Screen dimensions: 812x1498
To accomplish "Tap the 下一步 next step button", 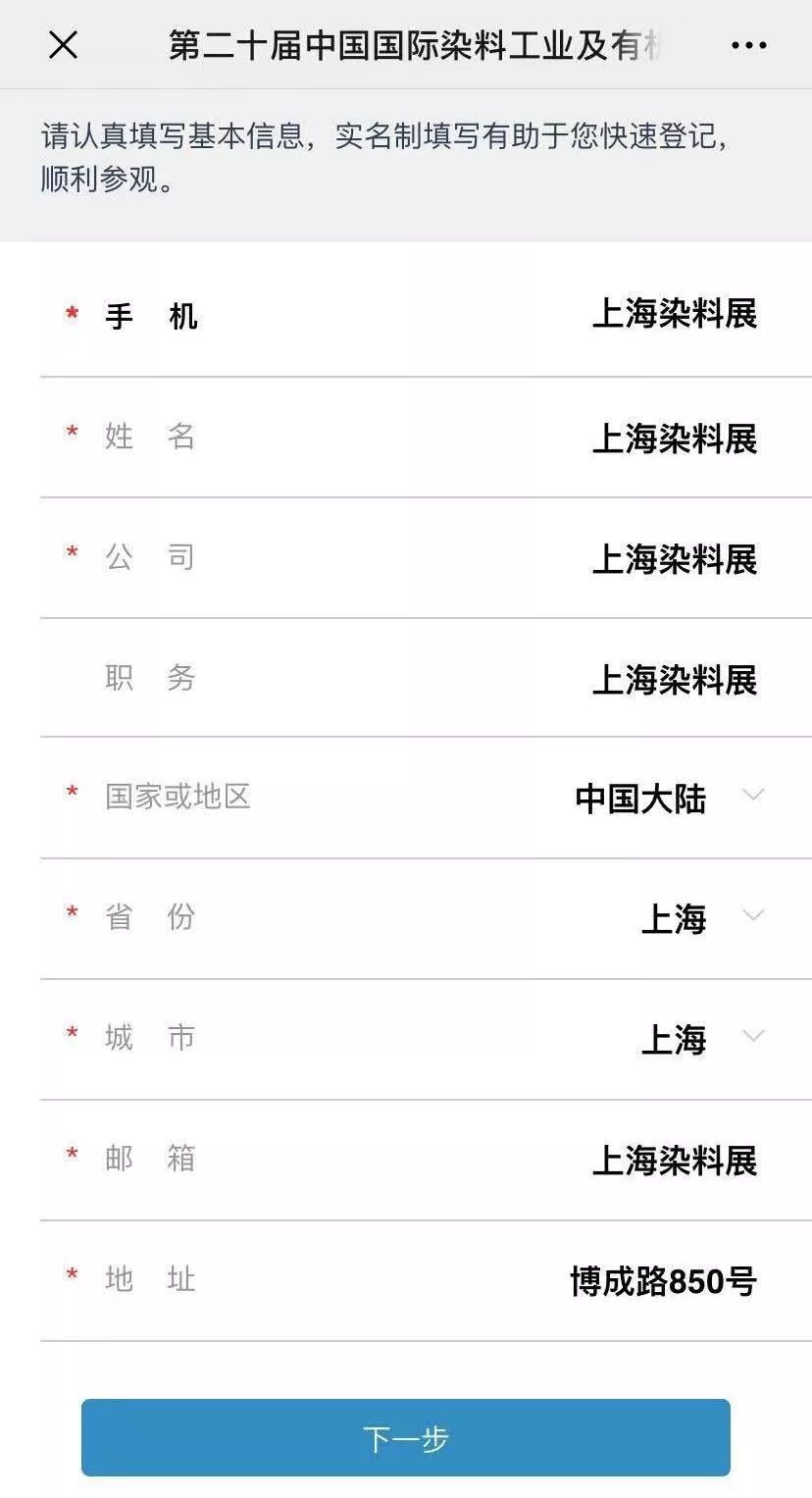I will click(x=405, y=1438).
